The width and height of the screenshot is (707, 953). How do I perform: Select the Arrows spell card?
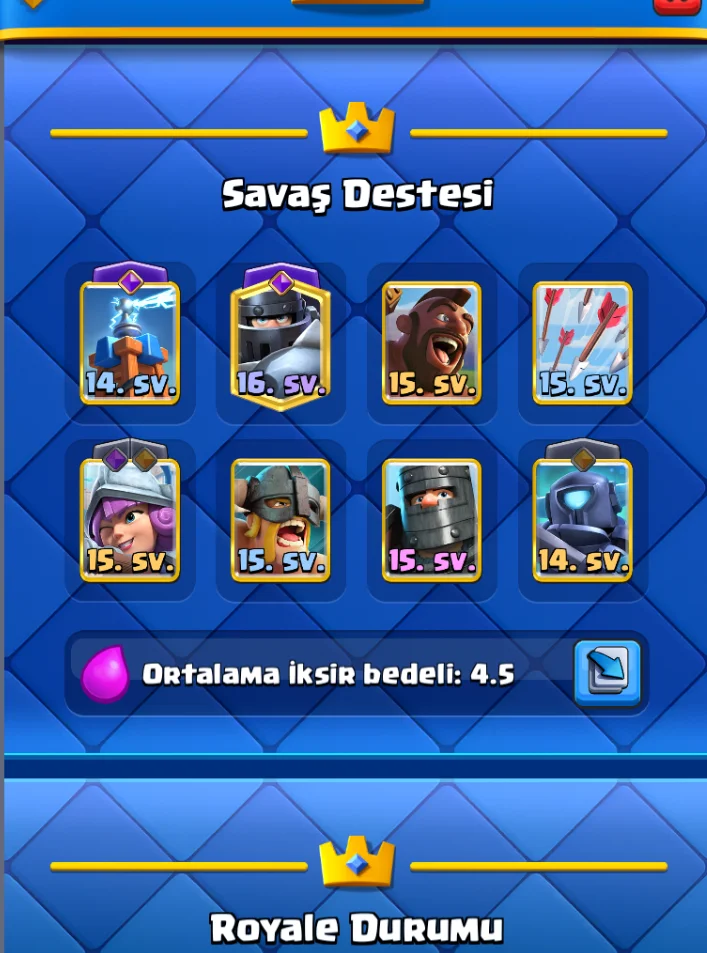[x=582, y=342]
